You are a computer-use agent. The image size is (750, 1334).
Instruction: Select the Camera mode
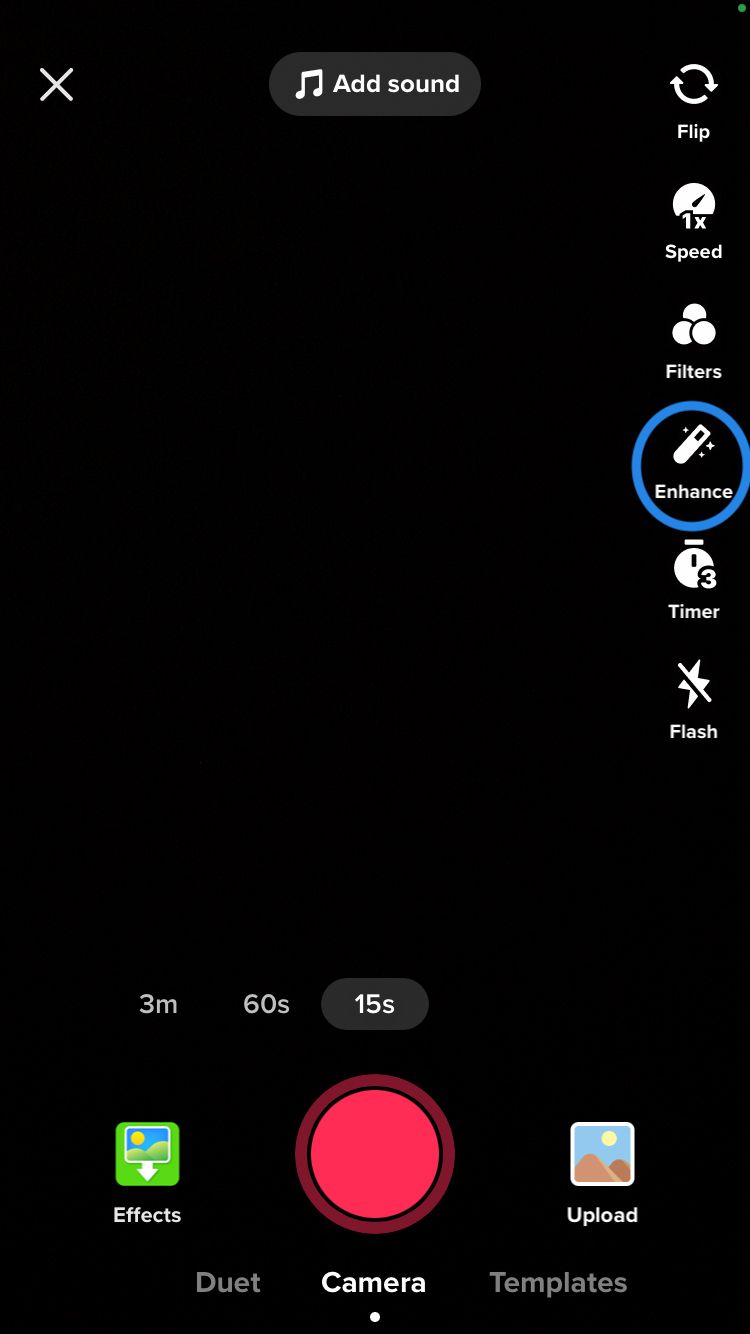click(374, 1282)
